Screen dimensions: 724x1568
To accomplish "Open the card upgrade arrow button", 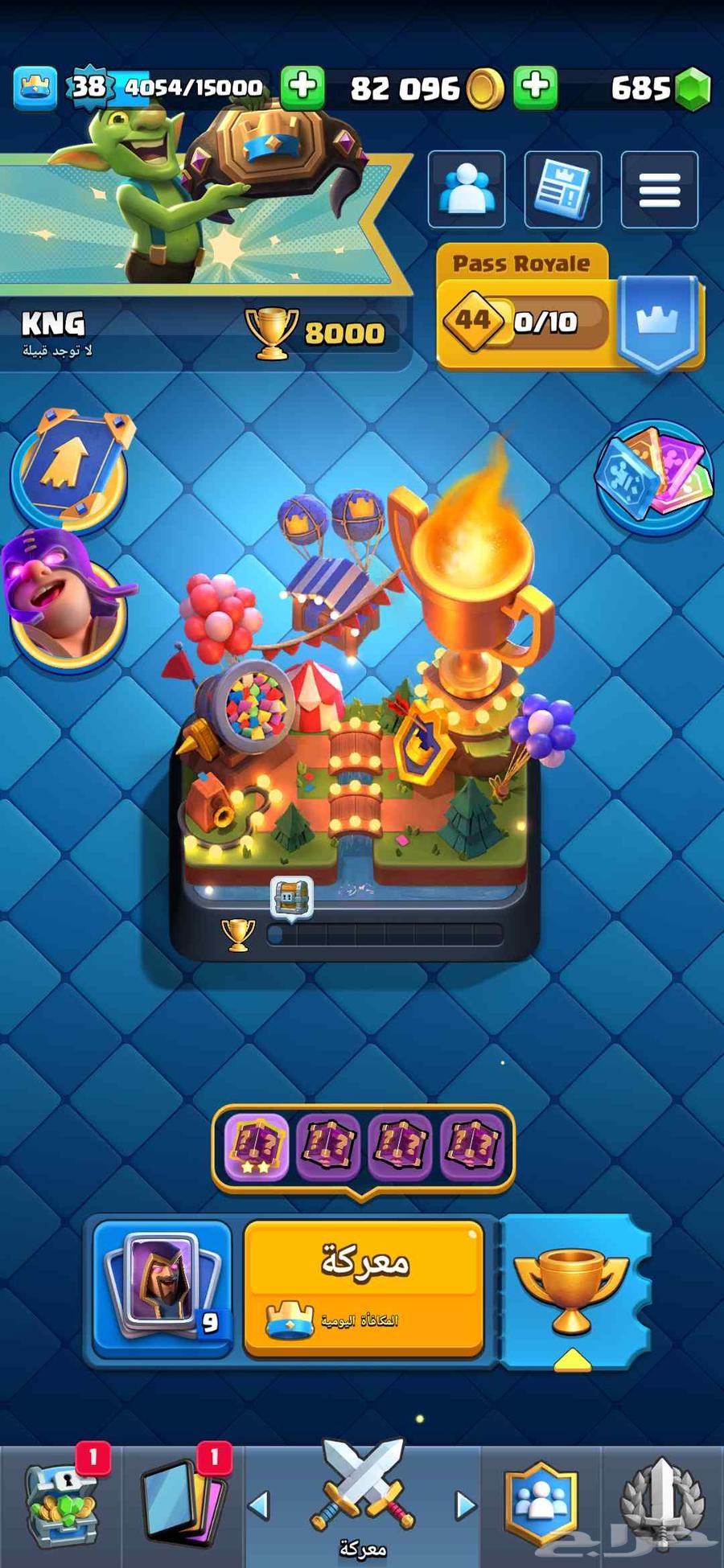I will tap(70, 470).
